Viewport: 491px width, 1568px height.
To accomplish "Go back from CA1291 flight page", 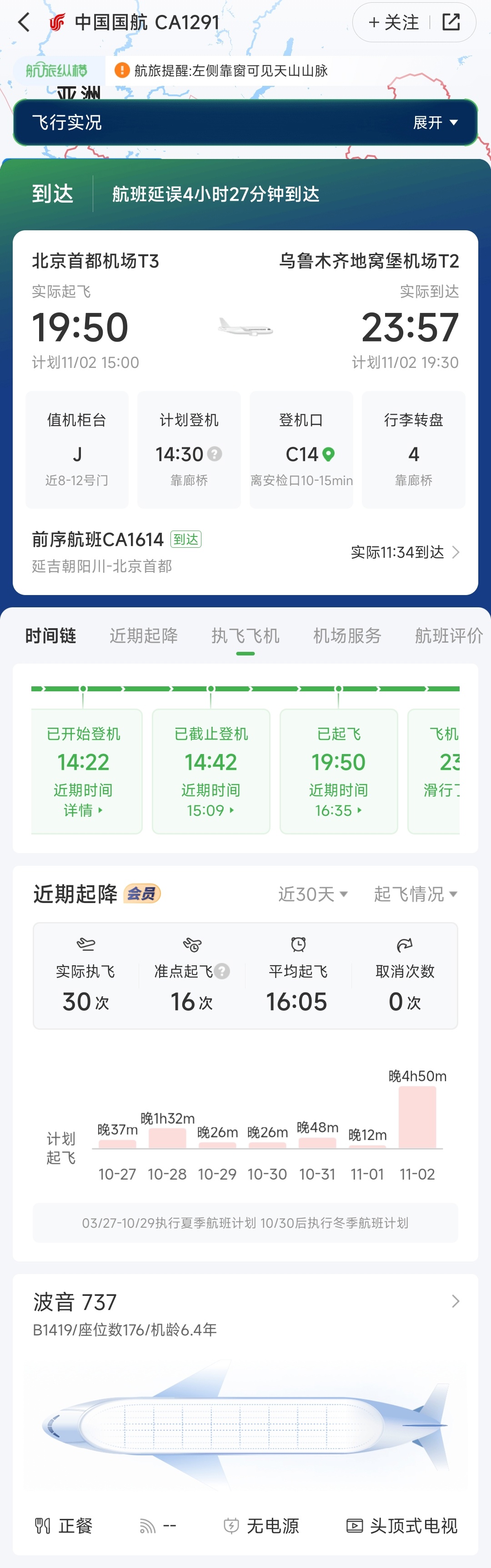I will coord(24,23).
